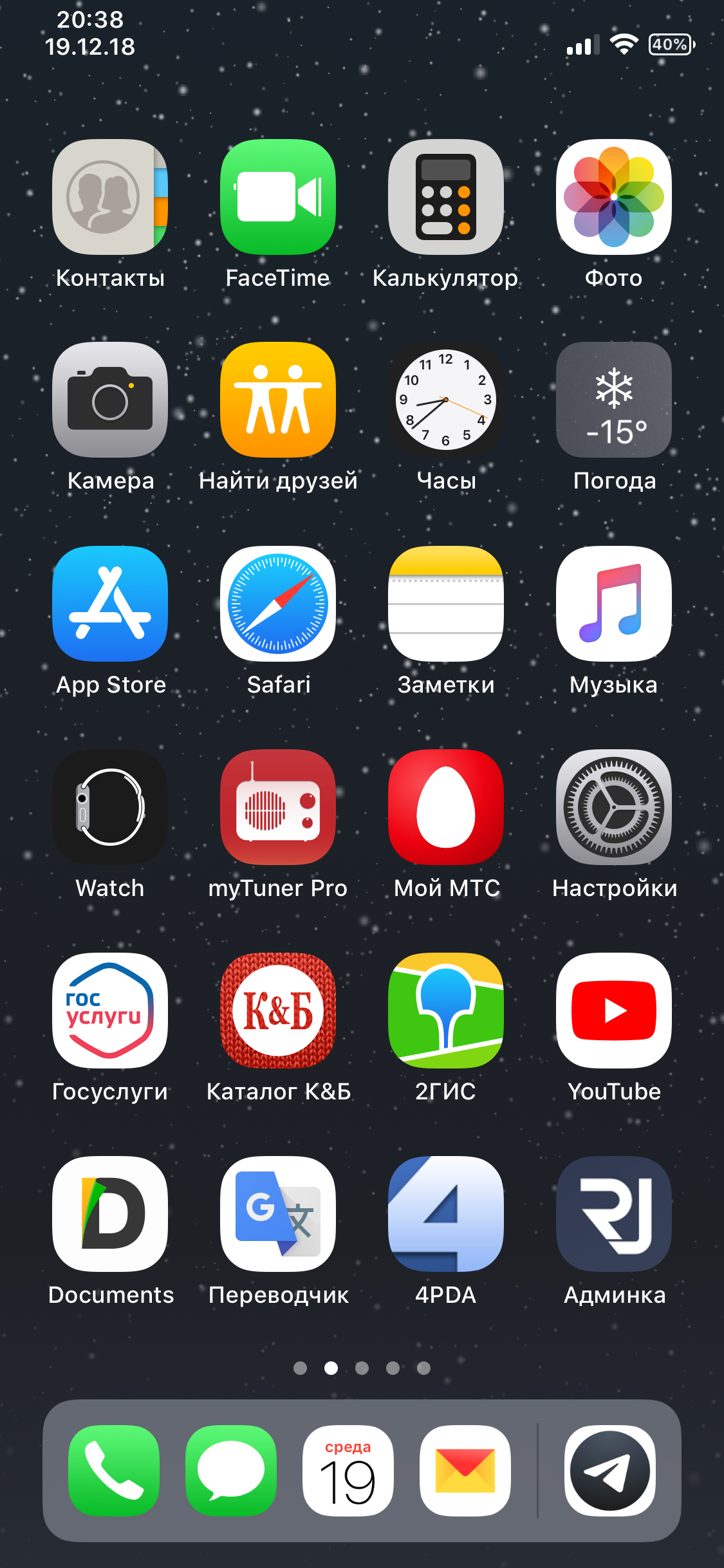Viewport: 724px width, 1568px height.
Task: Open the Phone app in dock
Action: click(x=114, y=1471)
